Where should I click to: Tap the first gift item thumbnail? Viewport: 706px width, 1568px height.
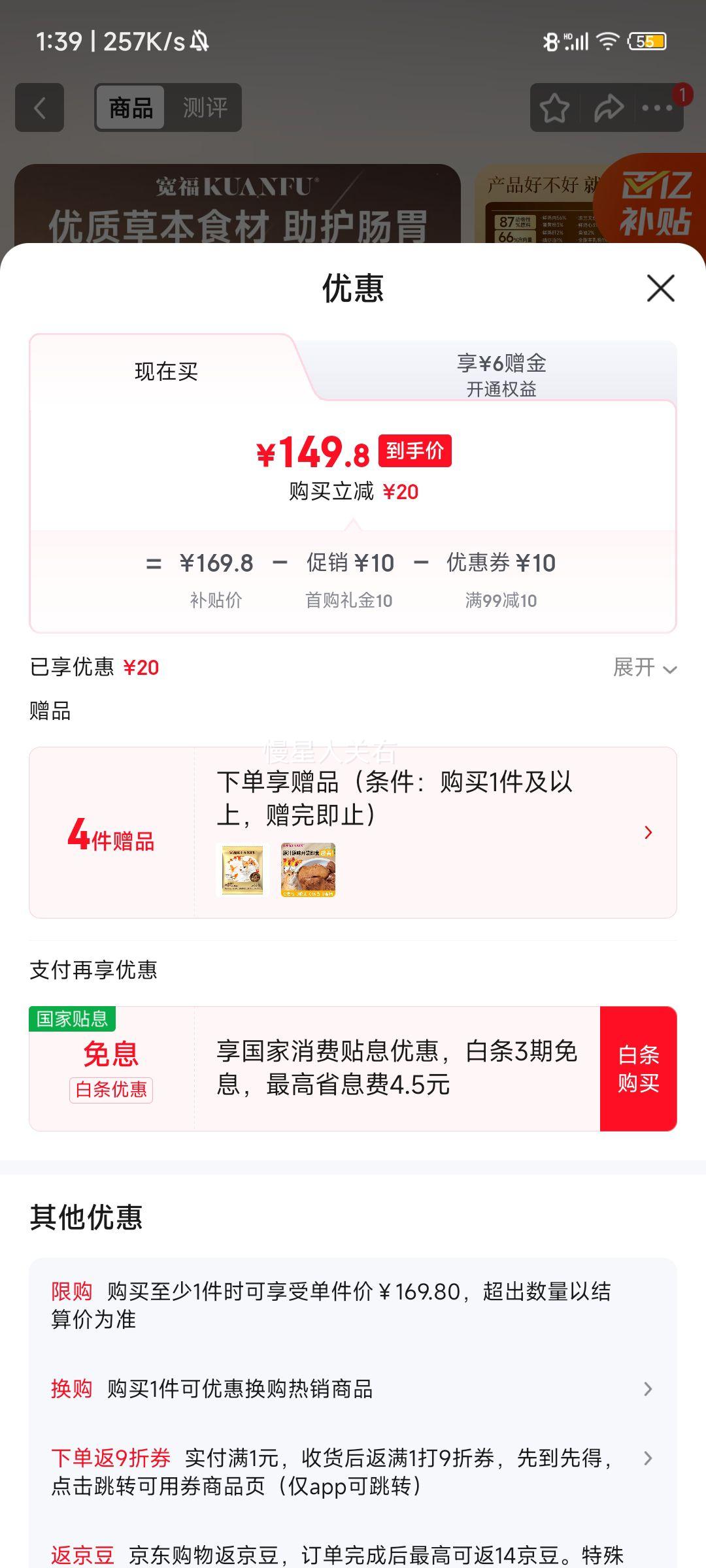coord(242,870)
